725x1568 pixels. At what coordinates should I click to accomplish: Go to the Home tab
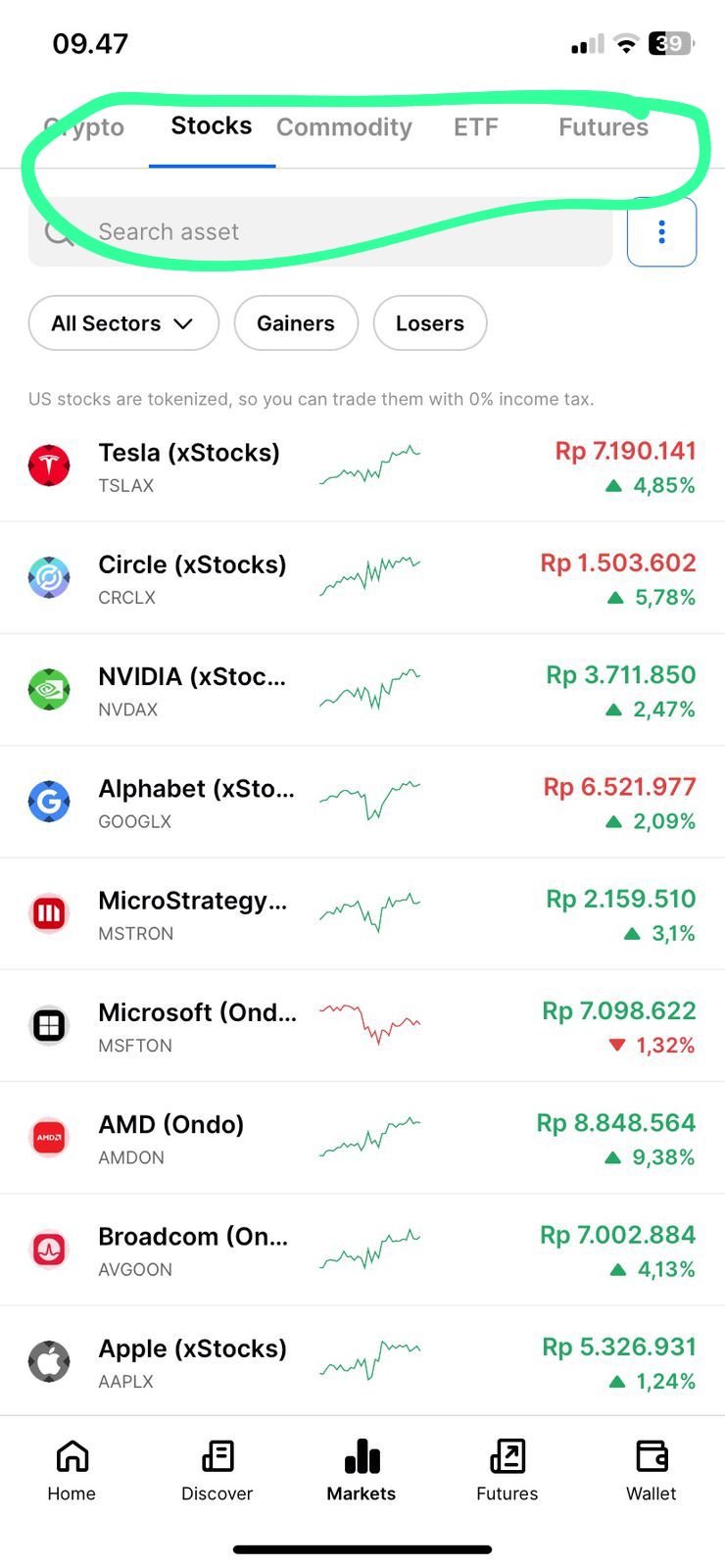tap(72, 1470)
